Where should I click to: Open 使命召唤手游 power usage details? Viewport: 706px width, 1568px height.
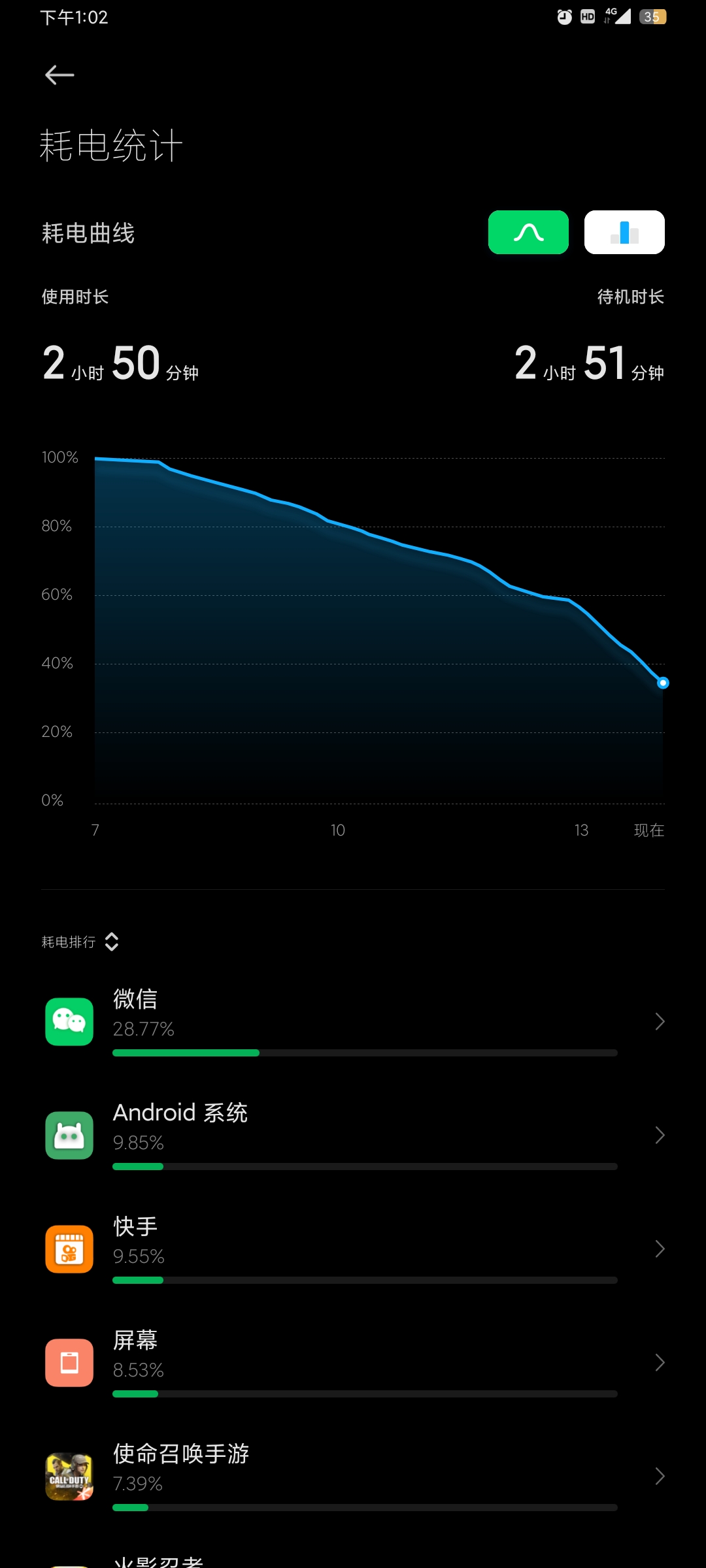353,1477
